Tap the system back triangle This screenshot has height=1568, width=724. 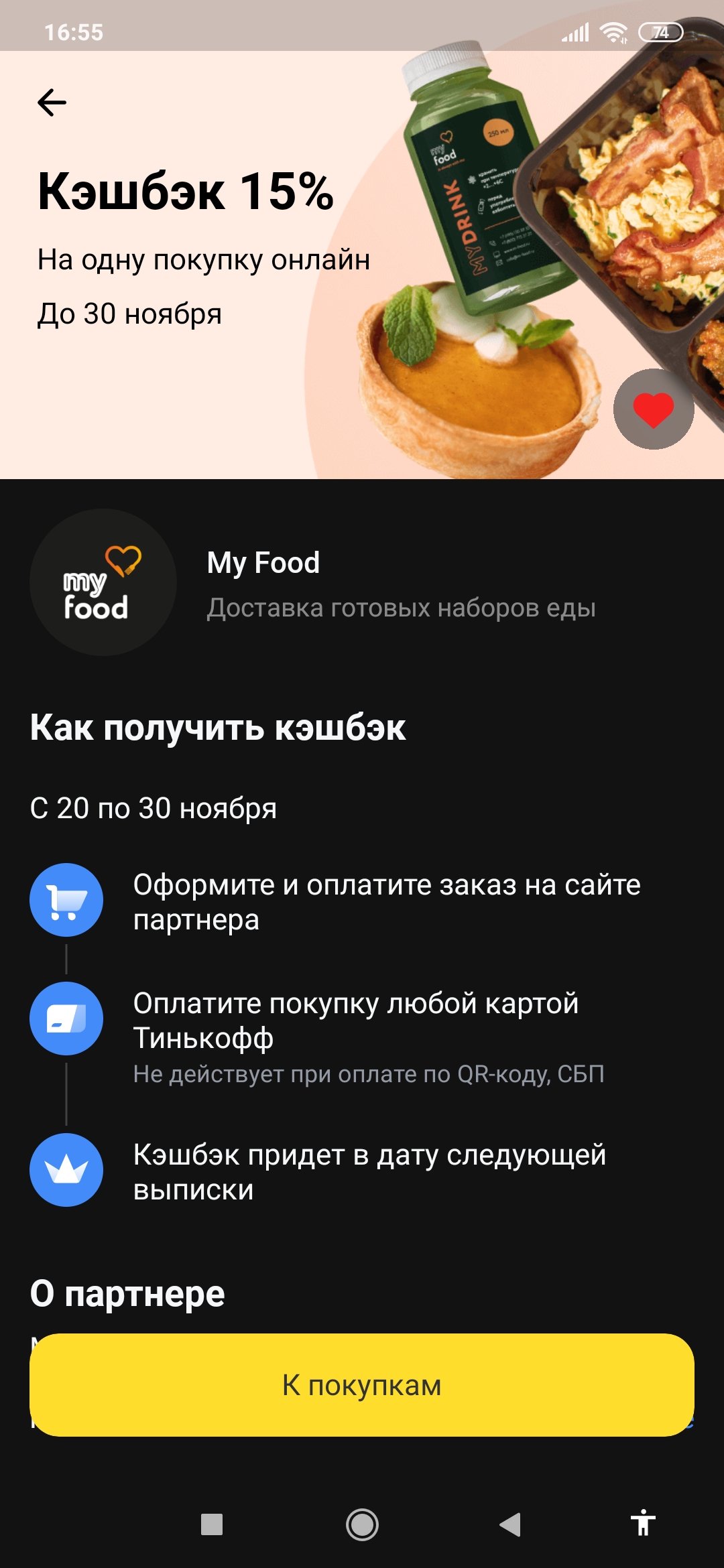pyautogui.click(x=510, y=1524)
